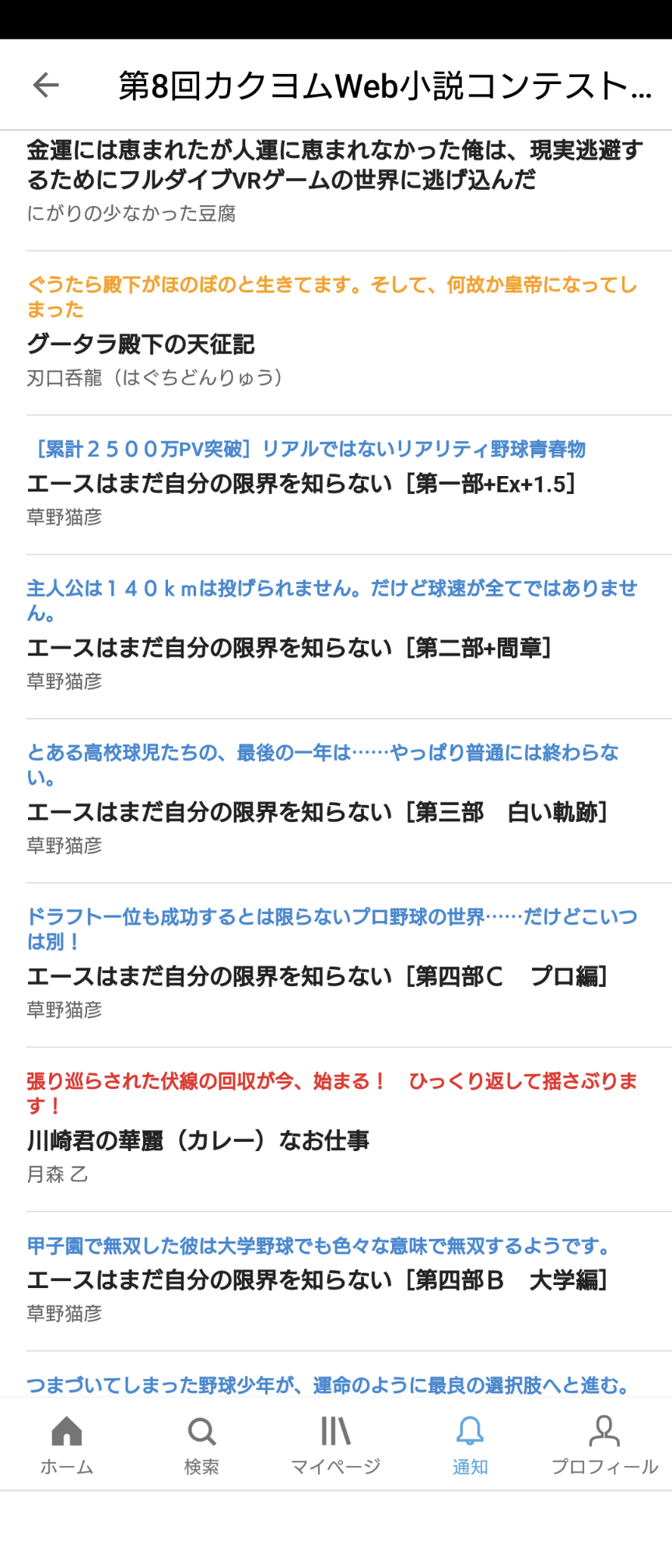Open エースはまだ自分の限界を知らない 第四部B 大学編
Image resolution: width=672 pixels, height=1568 pixels.
tap(317, 1279)
